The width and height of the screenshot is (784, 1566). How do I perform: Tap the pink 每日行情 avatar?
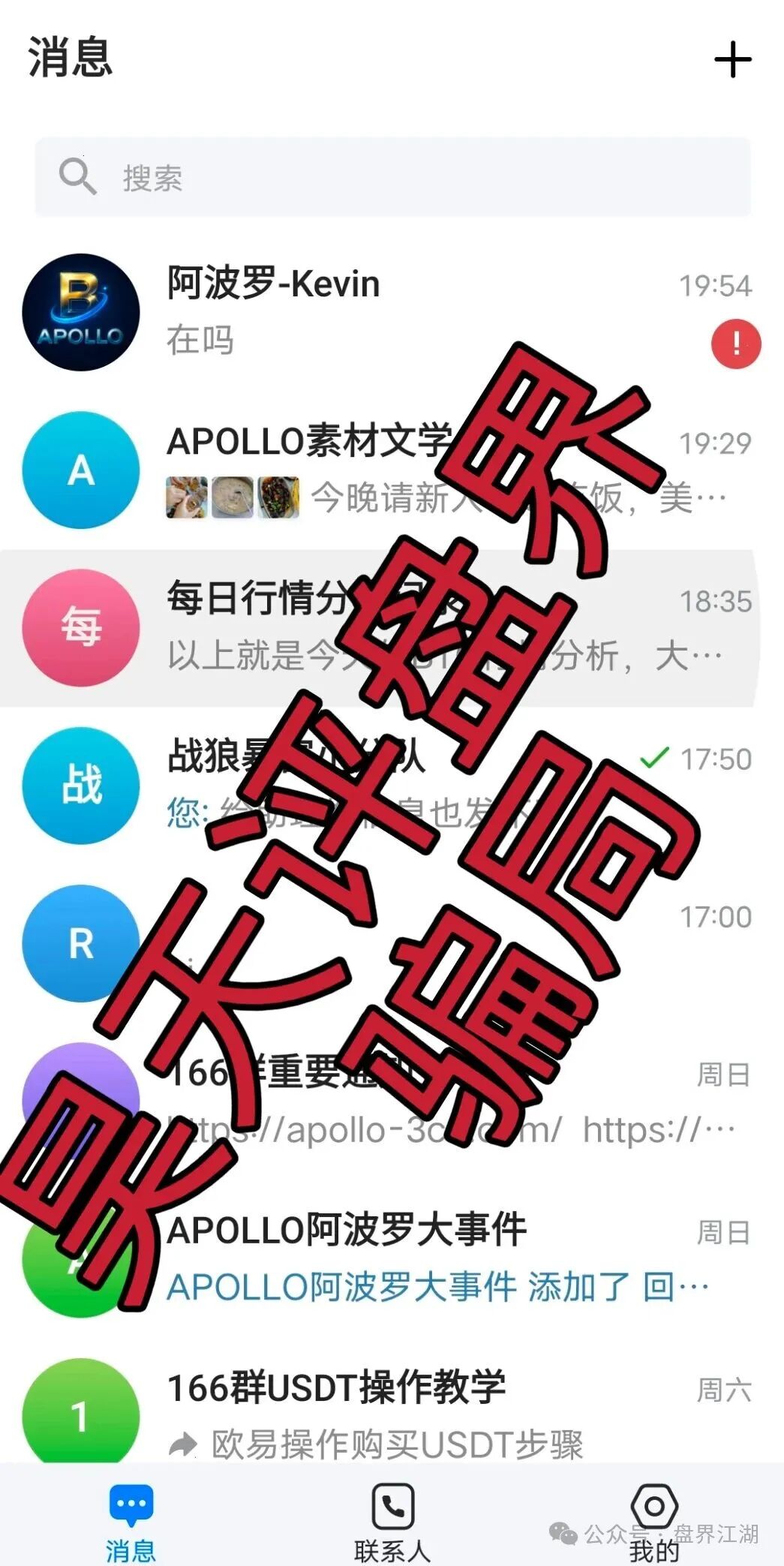81,630
